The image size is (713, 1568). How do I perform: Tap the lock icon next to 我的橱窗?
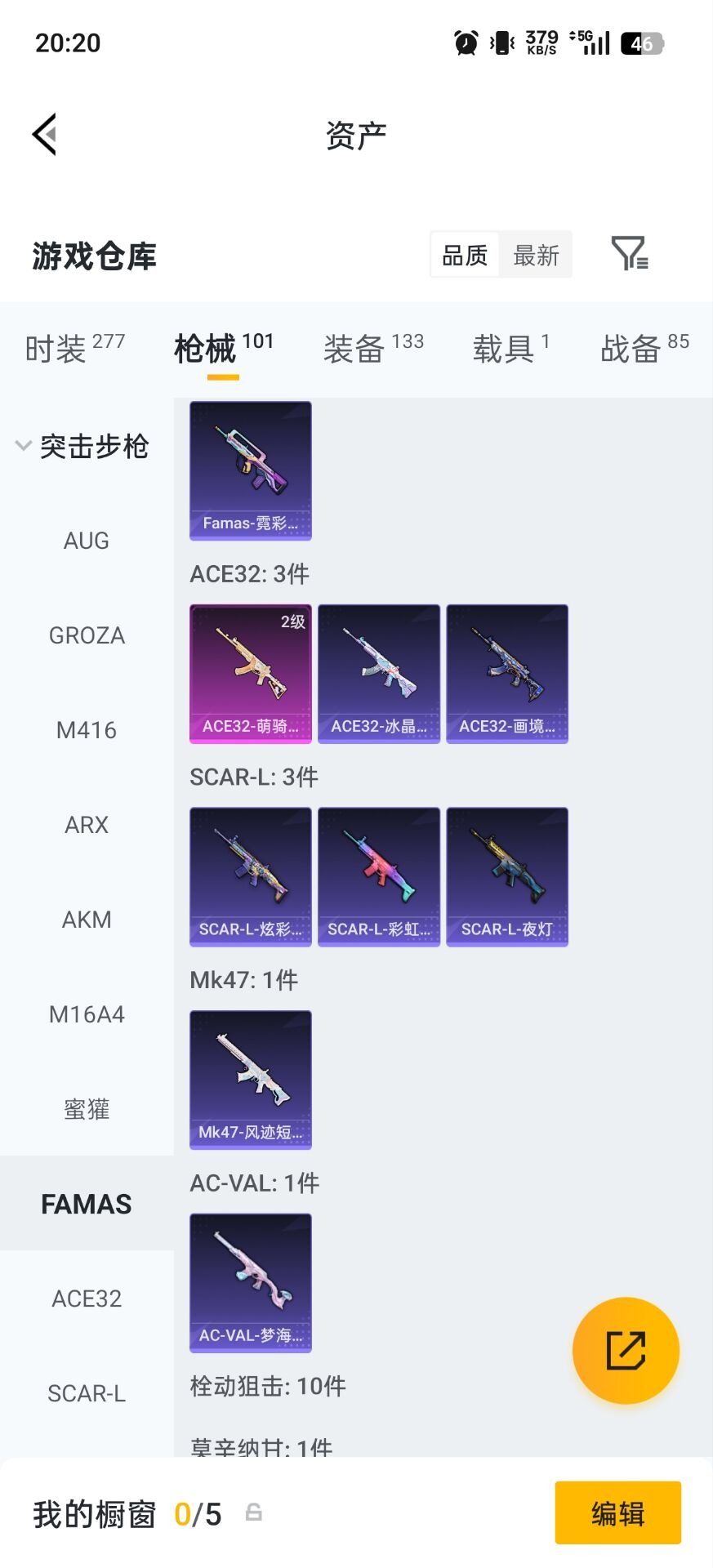point(253,1512)
